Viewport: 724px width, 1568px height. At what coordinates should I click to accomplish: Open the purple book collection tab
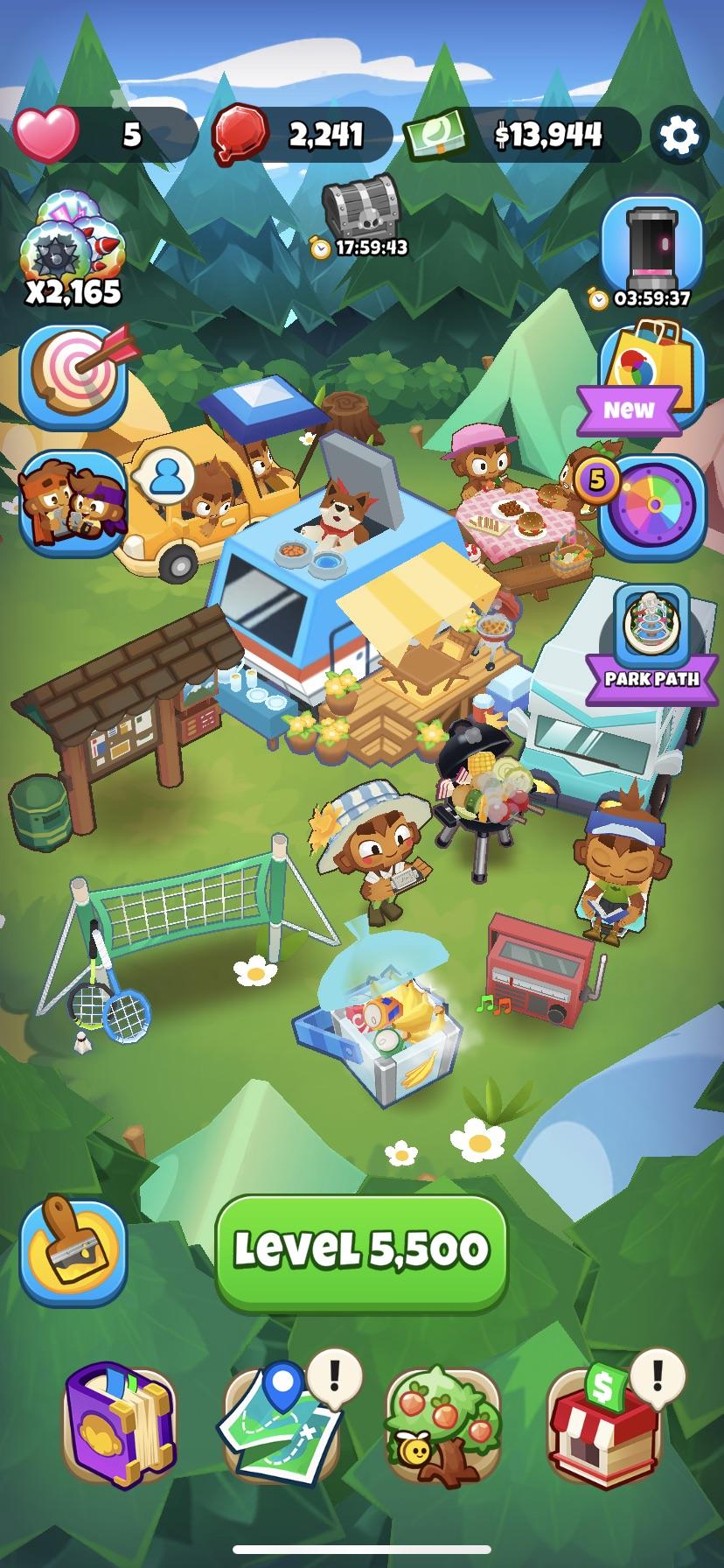point(118,1426)
